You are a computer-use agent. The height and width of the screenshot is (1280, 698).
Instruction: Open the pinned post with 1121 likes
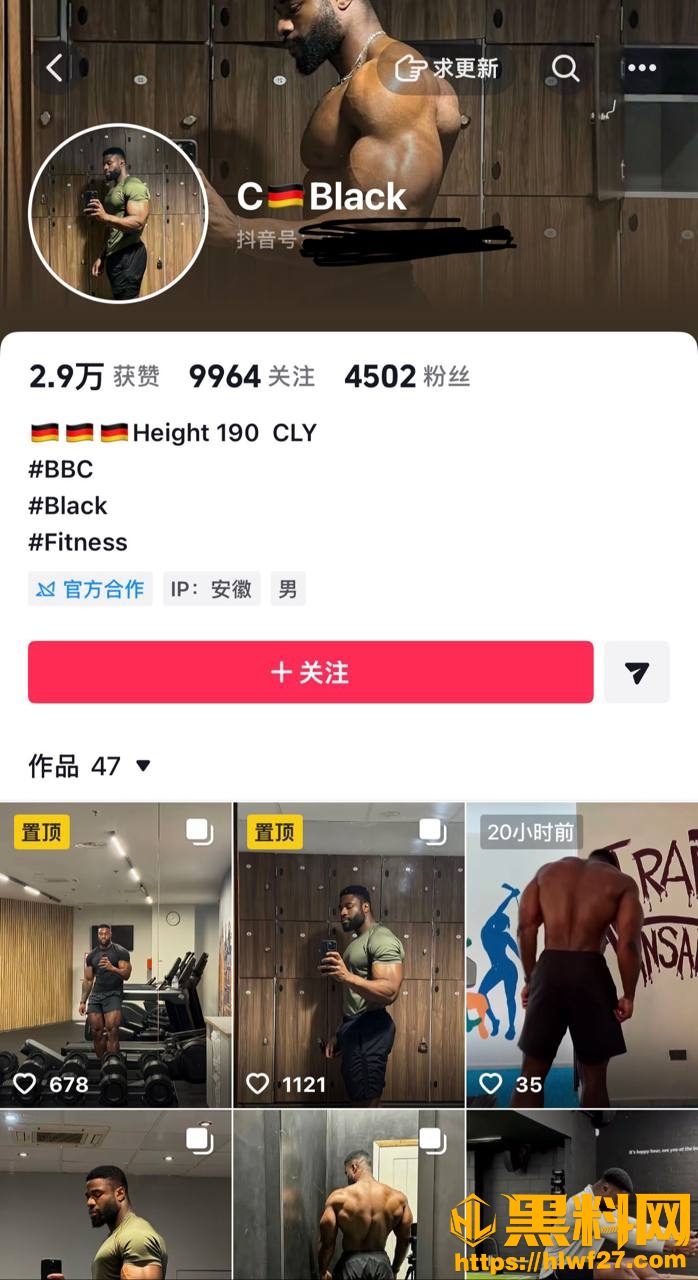[x=349, y=954]
